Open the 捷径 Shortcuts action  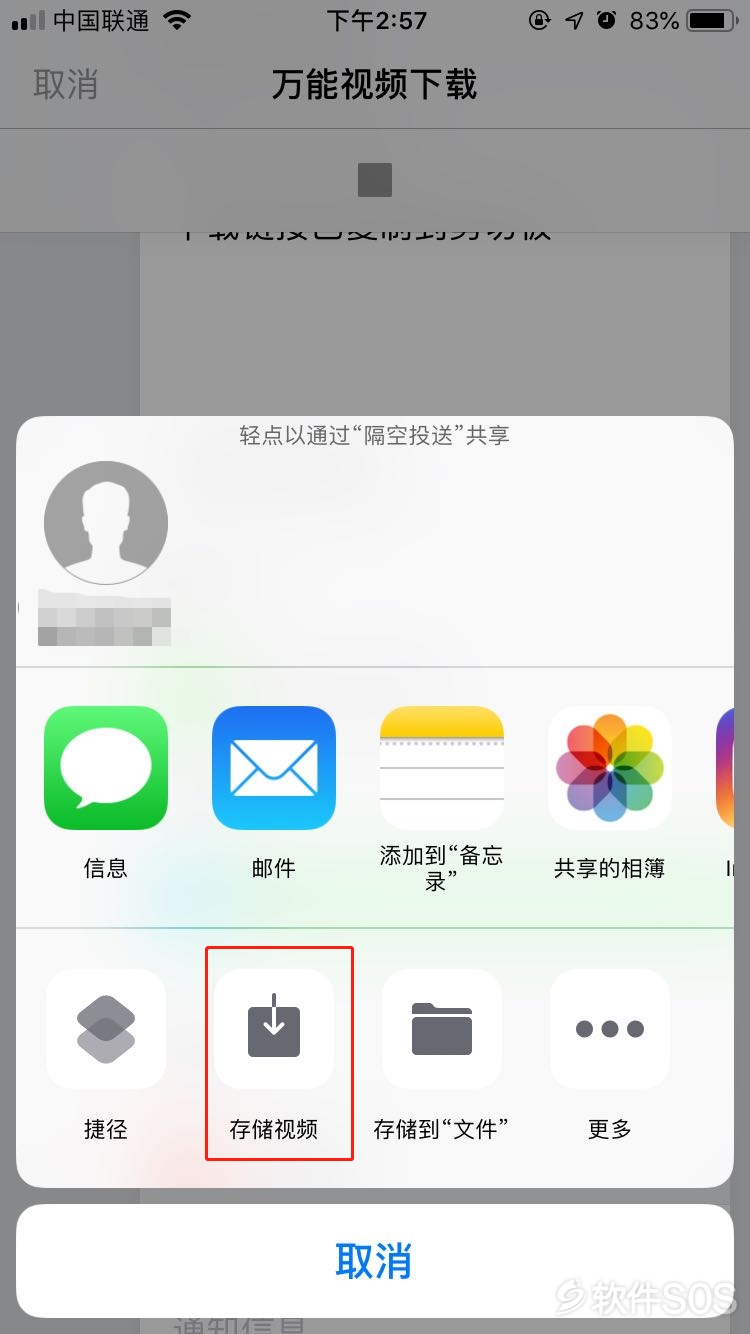[106, 1029]
